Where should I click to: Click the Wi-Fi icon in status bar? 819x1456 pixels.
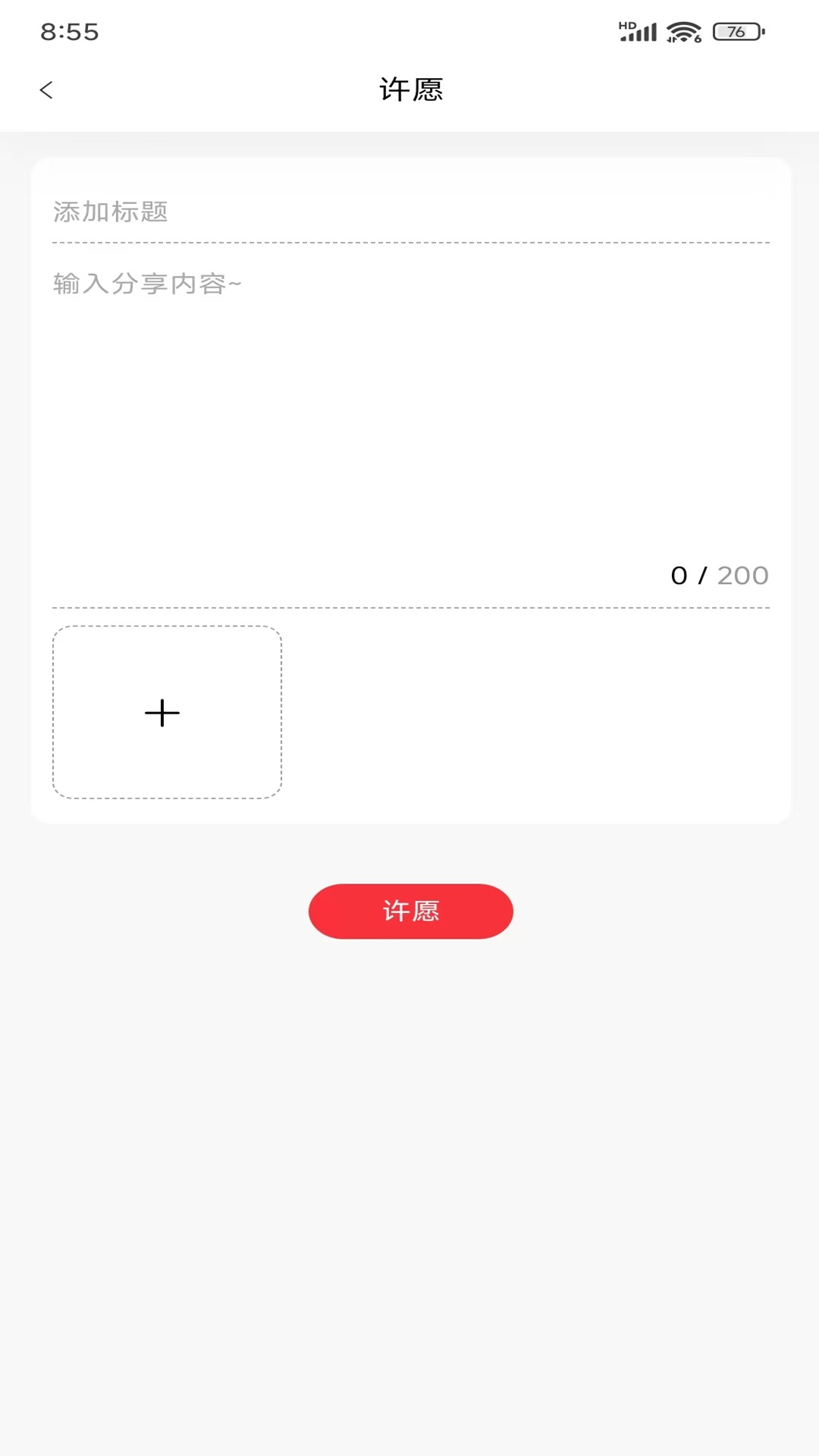pyautogui.click(x=683, y=31)
